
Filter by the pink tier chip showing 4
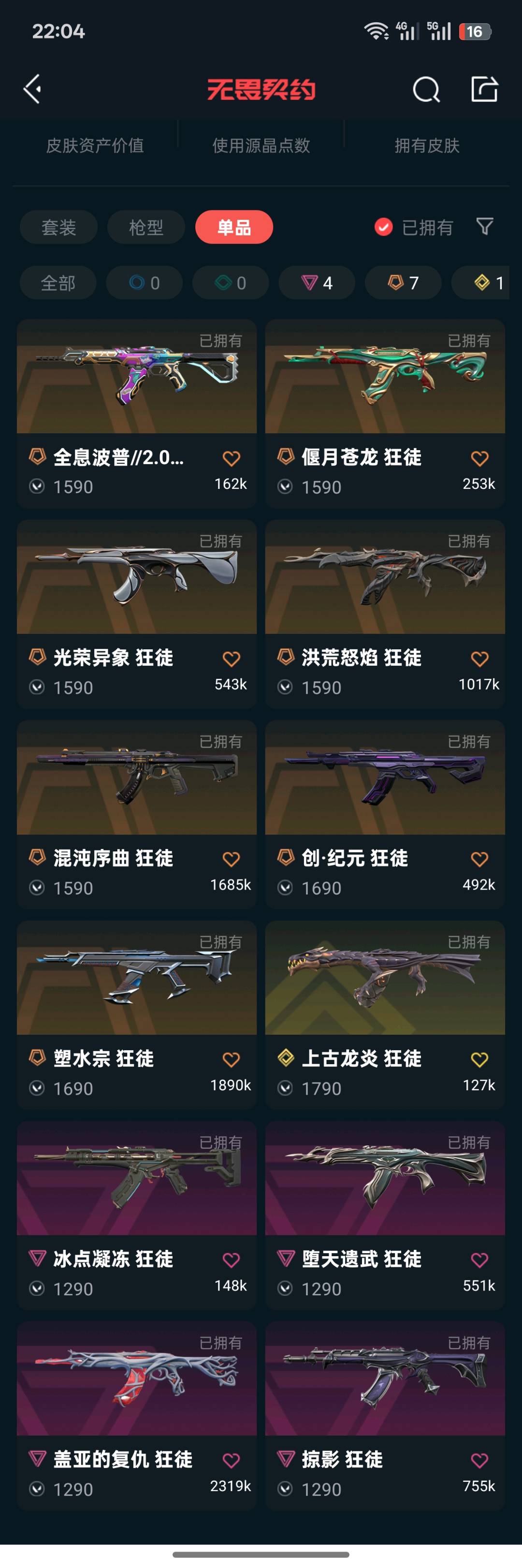[317, 282]
